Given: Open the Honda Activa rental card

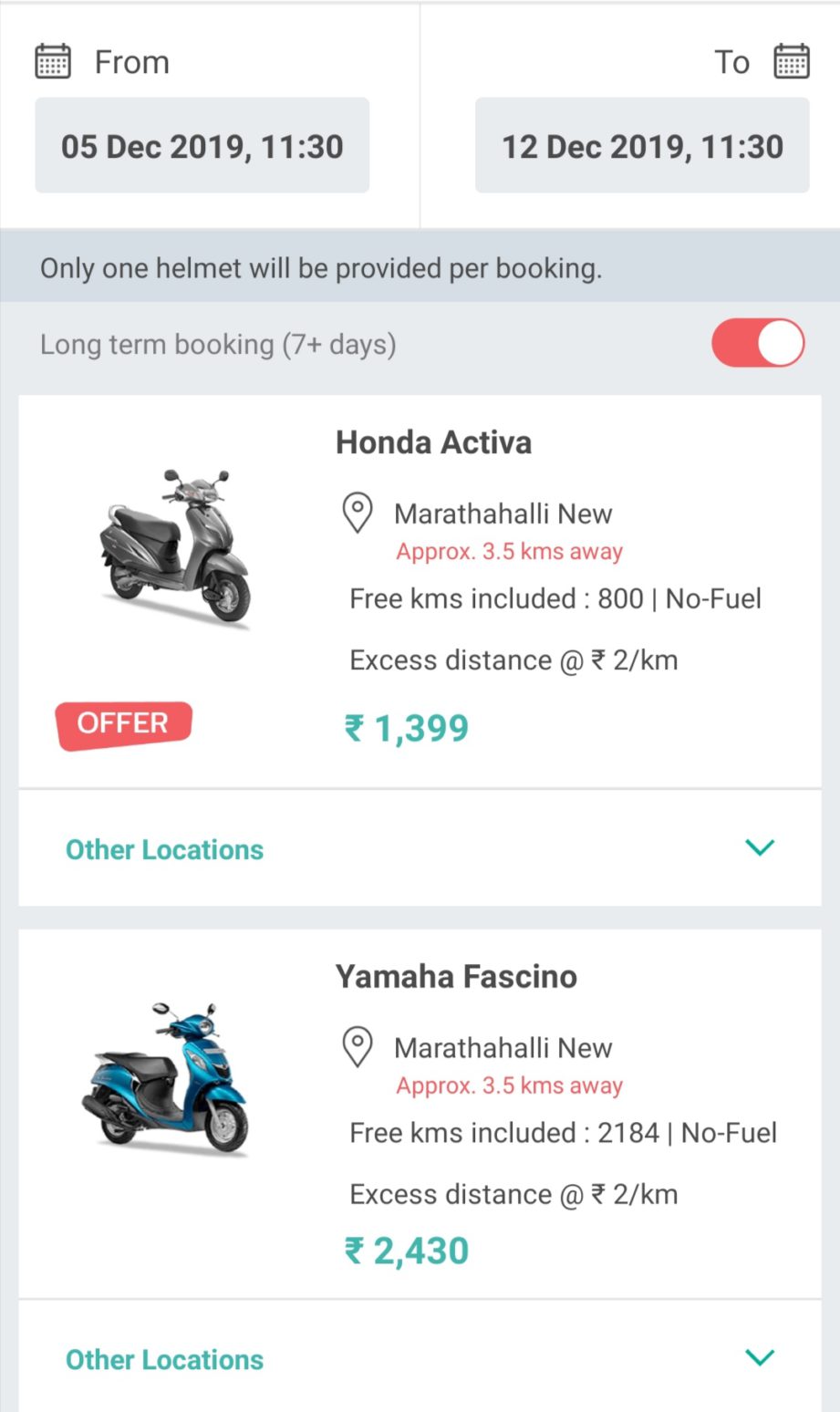Looking at the screenshot, I should click(x=420, y=591).
